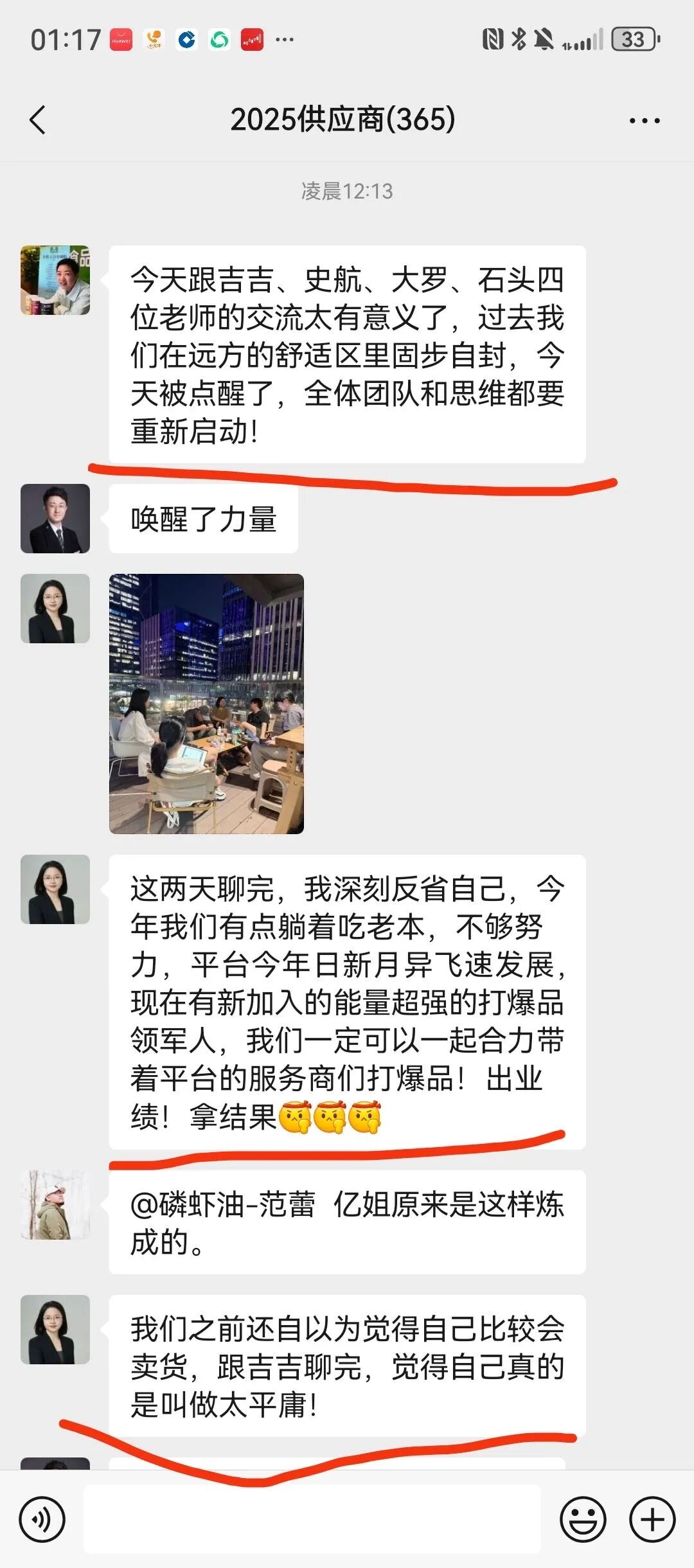Open sender avatar of 今天跟吉吉 message
The image size is (694, 1568).
[x=55, y=280]
